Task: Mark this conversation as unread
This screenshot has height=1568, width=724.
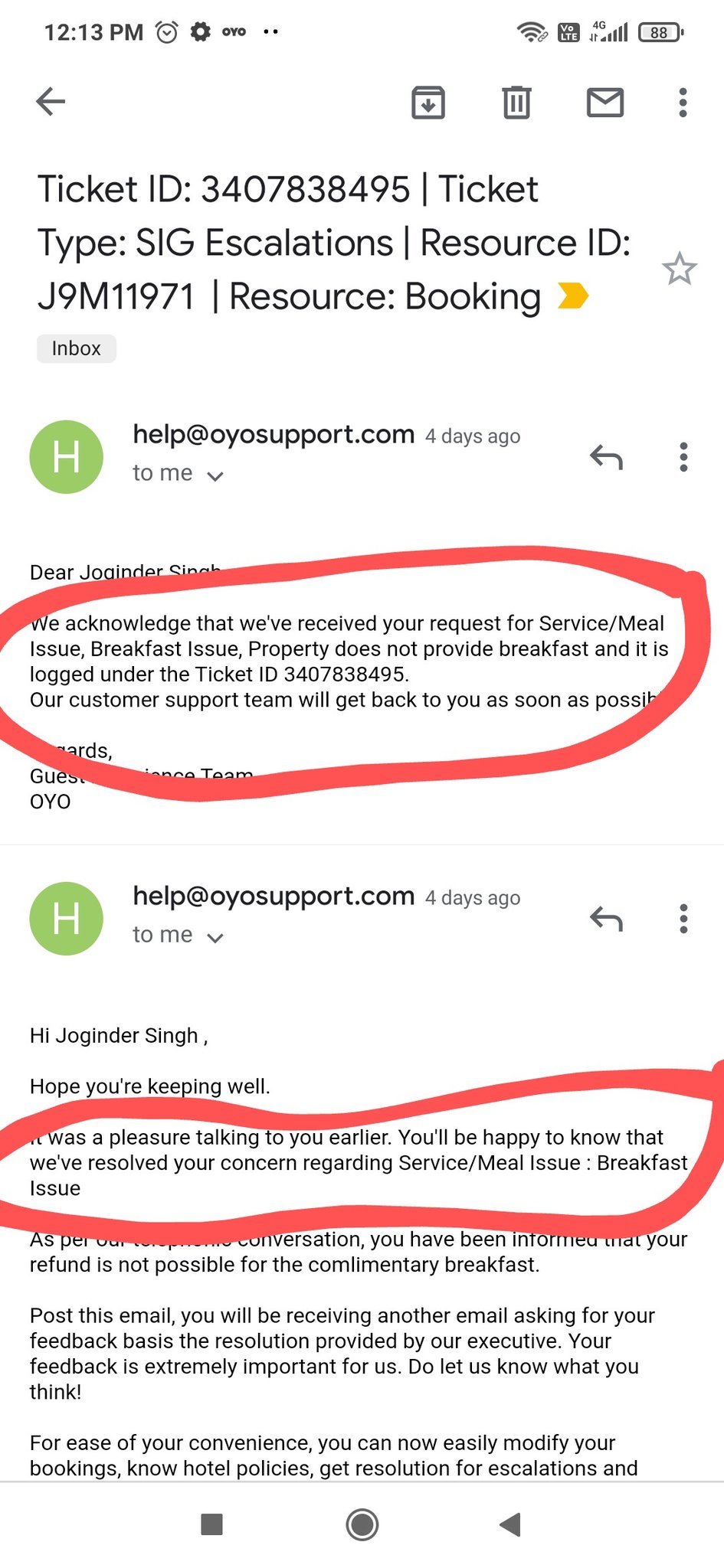Action: pyautogui.click(x=605, y=103)
